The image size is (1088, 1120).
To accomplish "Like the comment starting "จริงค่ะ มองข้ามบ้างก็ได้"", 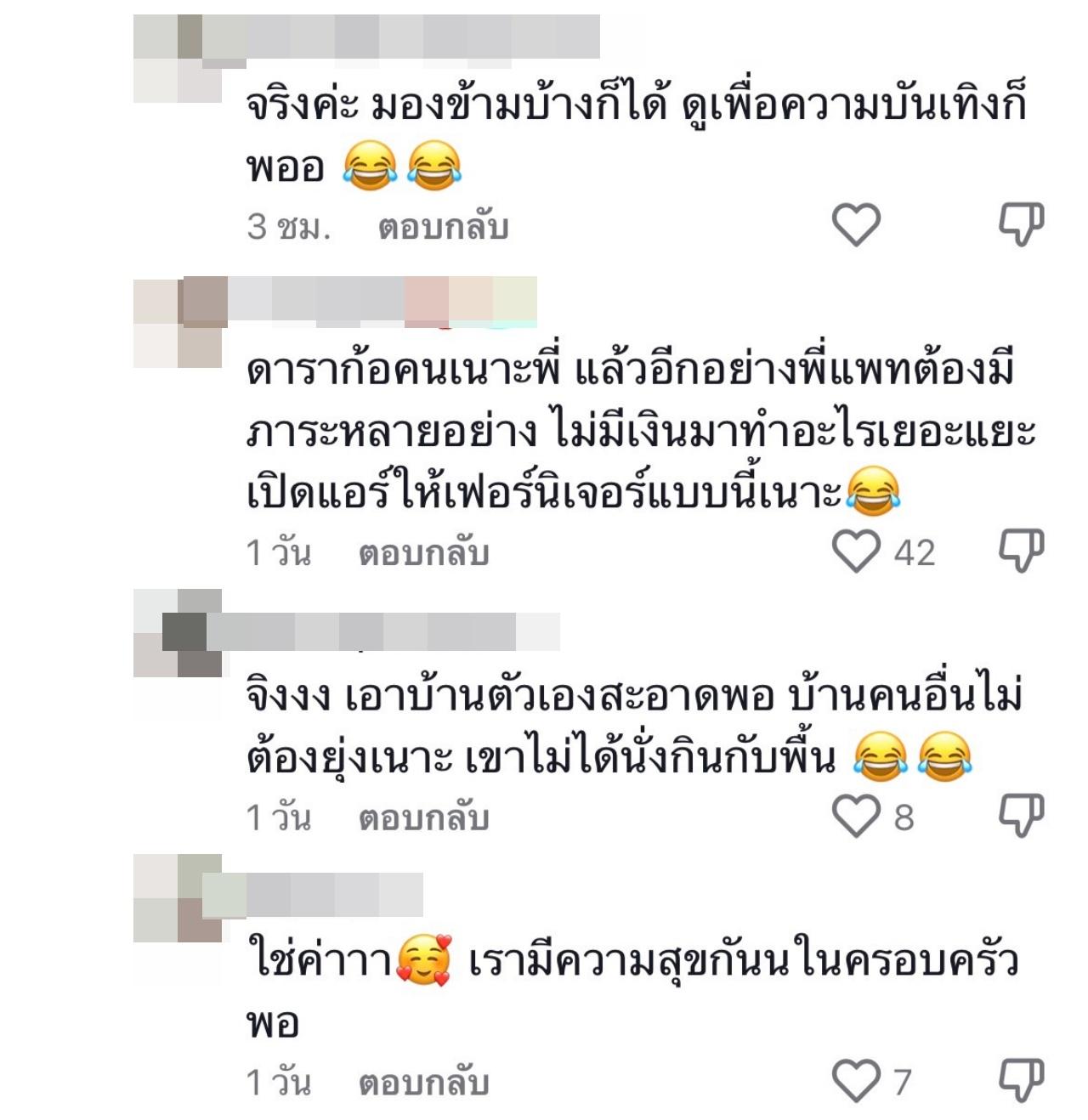I will [x=855, y=225].
